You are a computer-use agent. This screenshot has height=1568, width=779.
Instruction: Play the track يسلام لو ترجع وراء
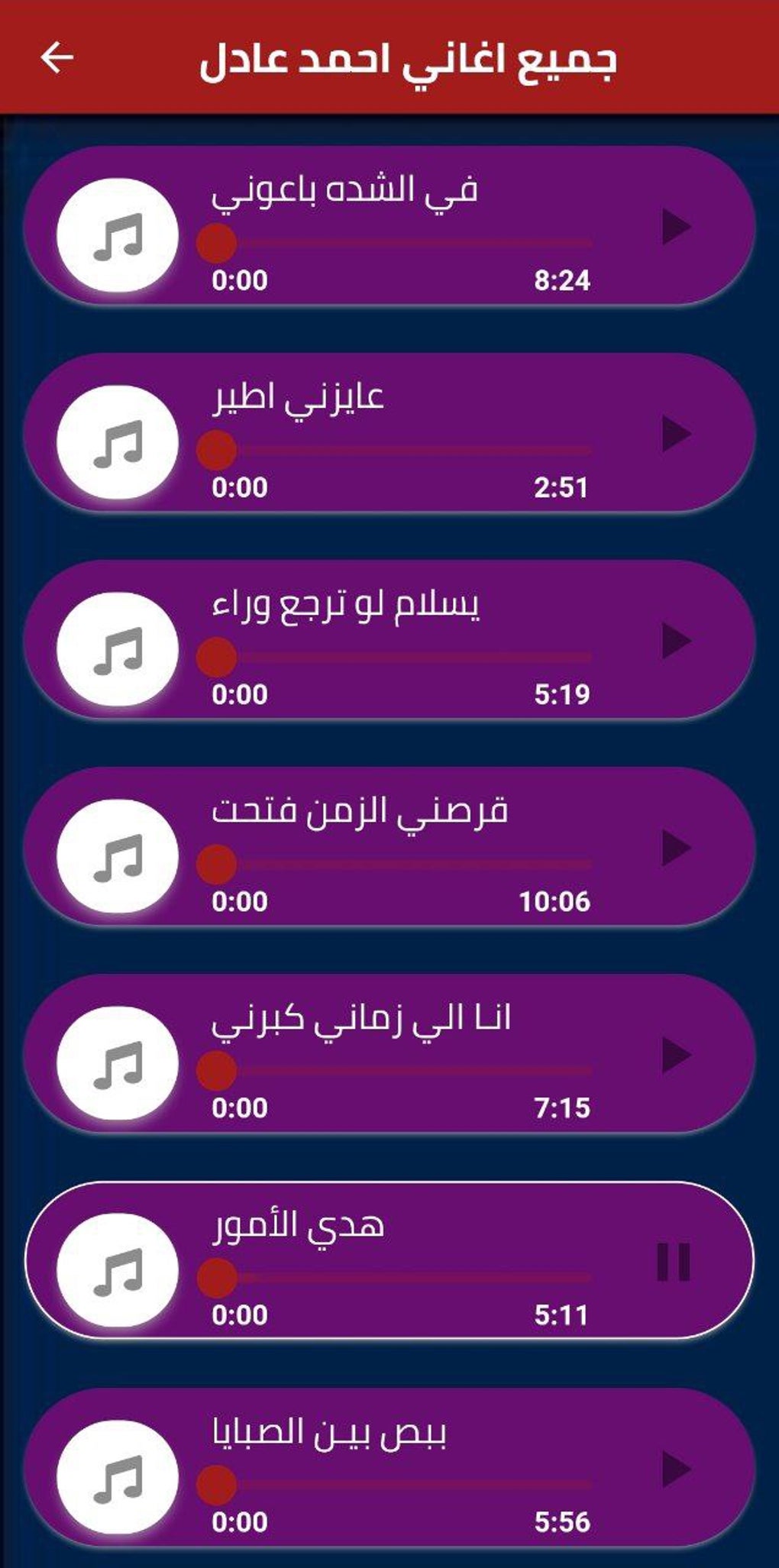675,641
